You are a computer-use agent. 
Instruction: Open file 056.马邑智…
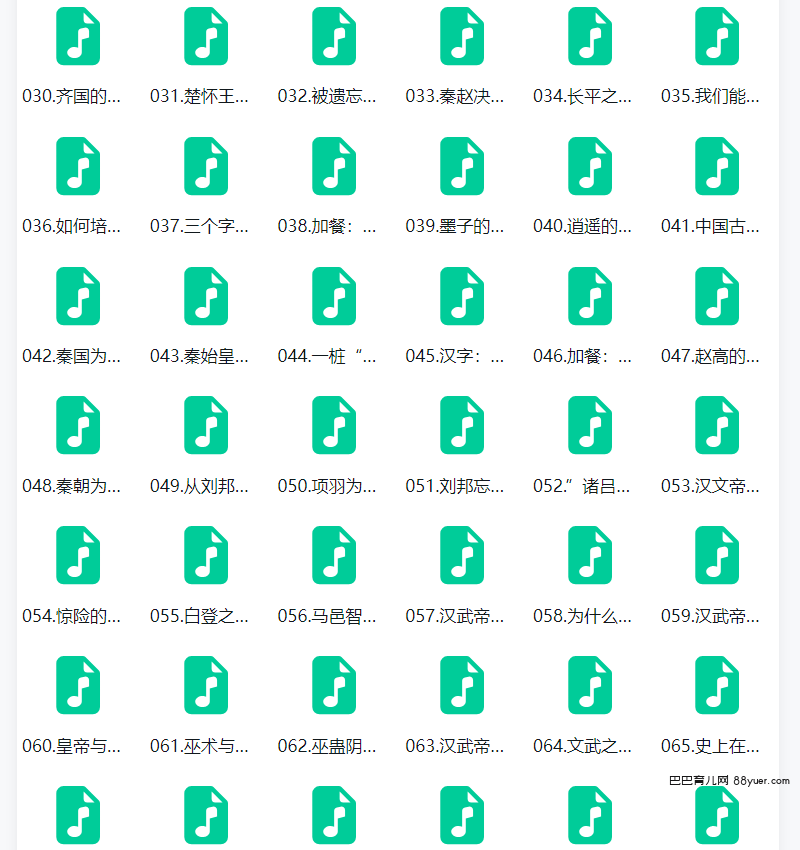pyautogui.click(x=334, y=555)
